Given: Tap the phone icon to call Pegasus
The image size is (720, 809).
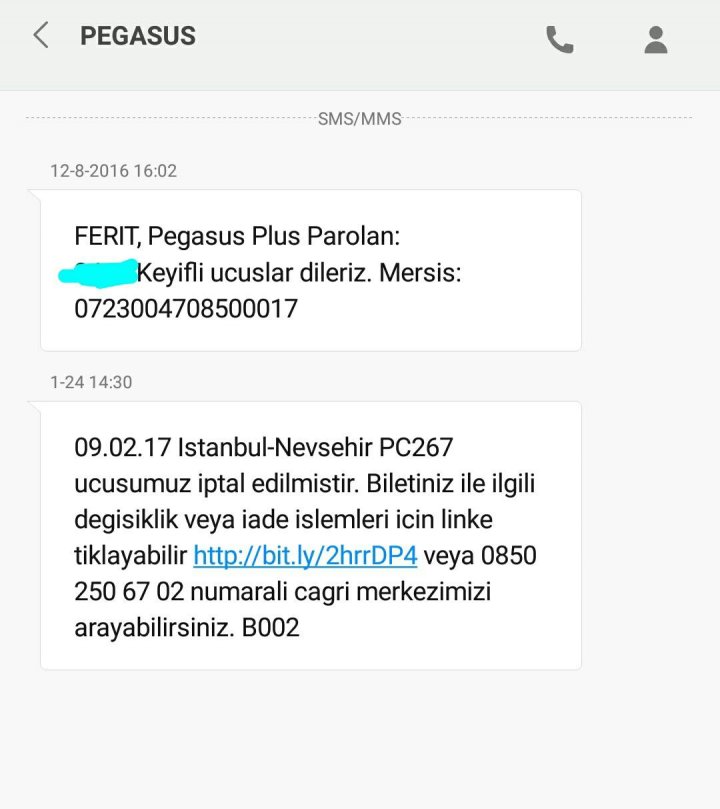Looking at the screenshot, I should coord(560,38).
